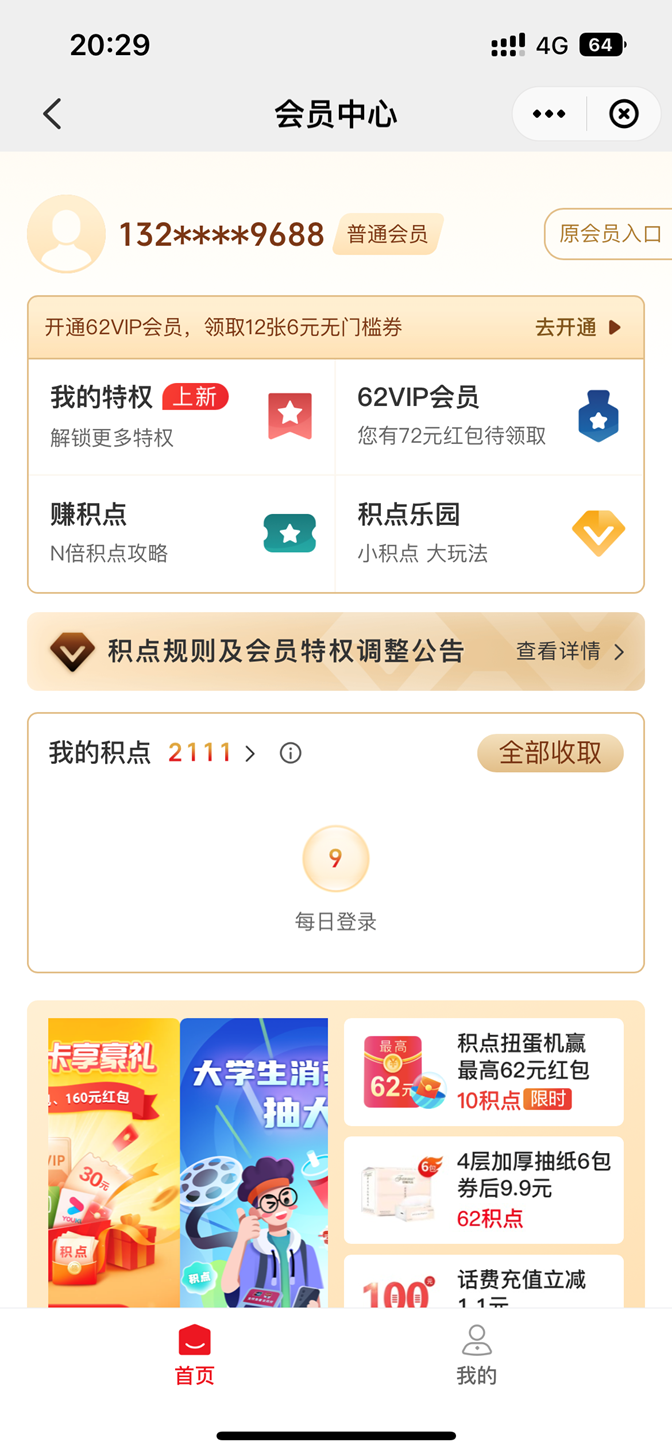
Task: Open 4层加厚抽纸6包 offer
Action: [483, 1189]
